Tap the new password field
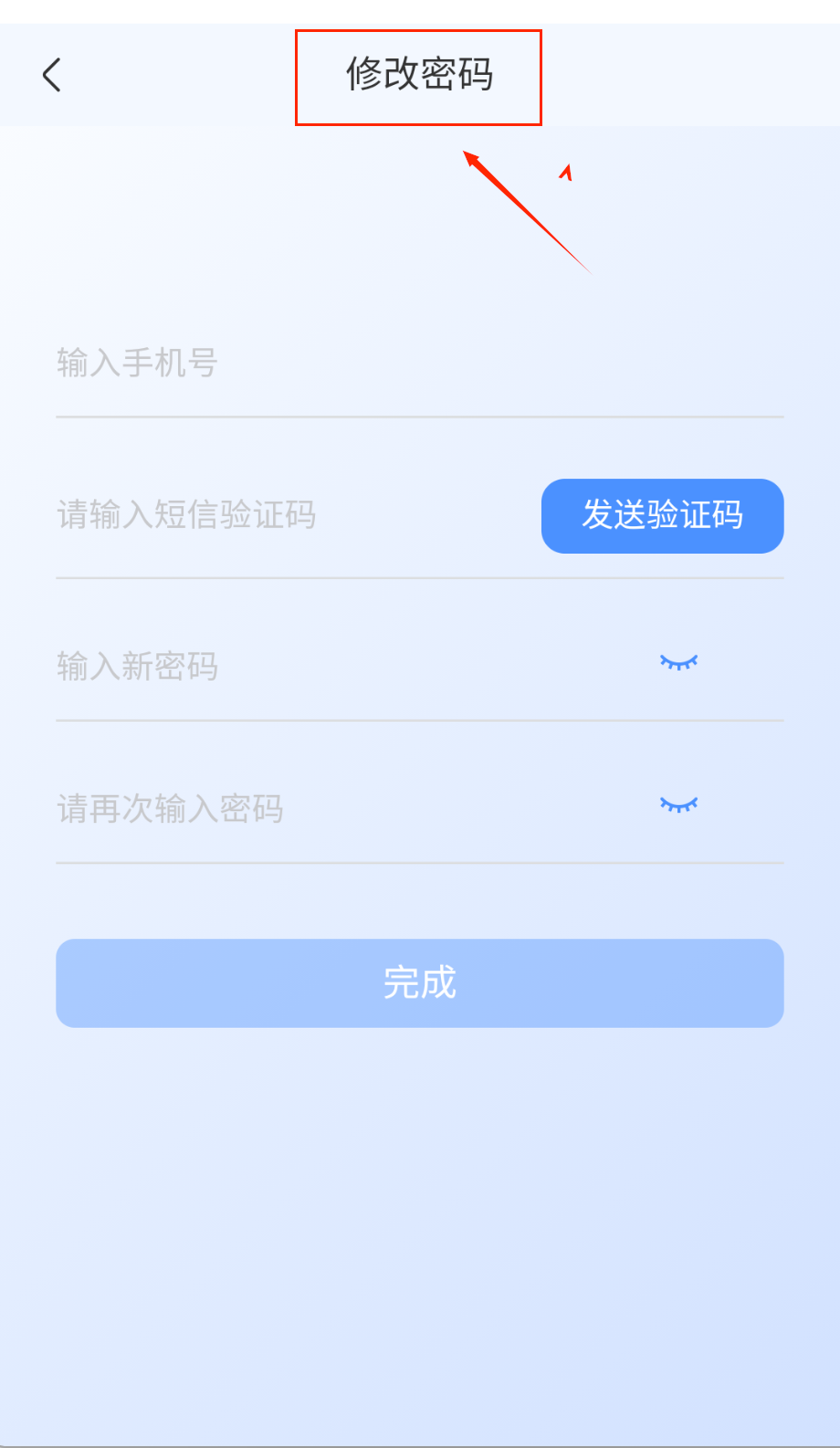 pyautogui.click(x=320, y=667)
